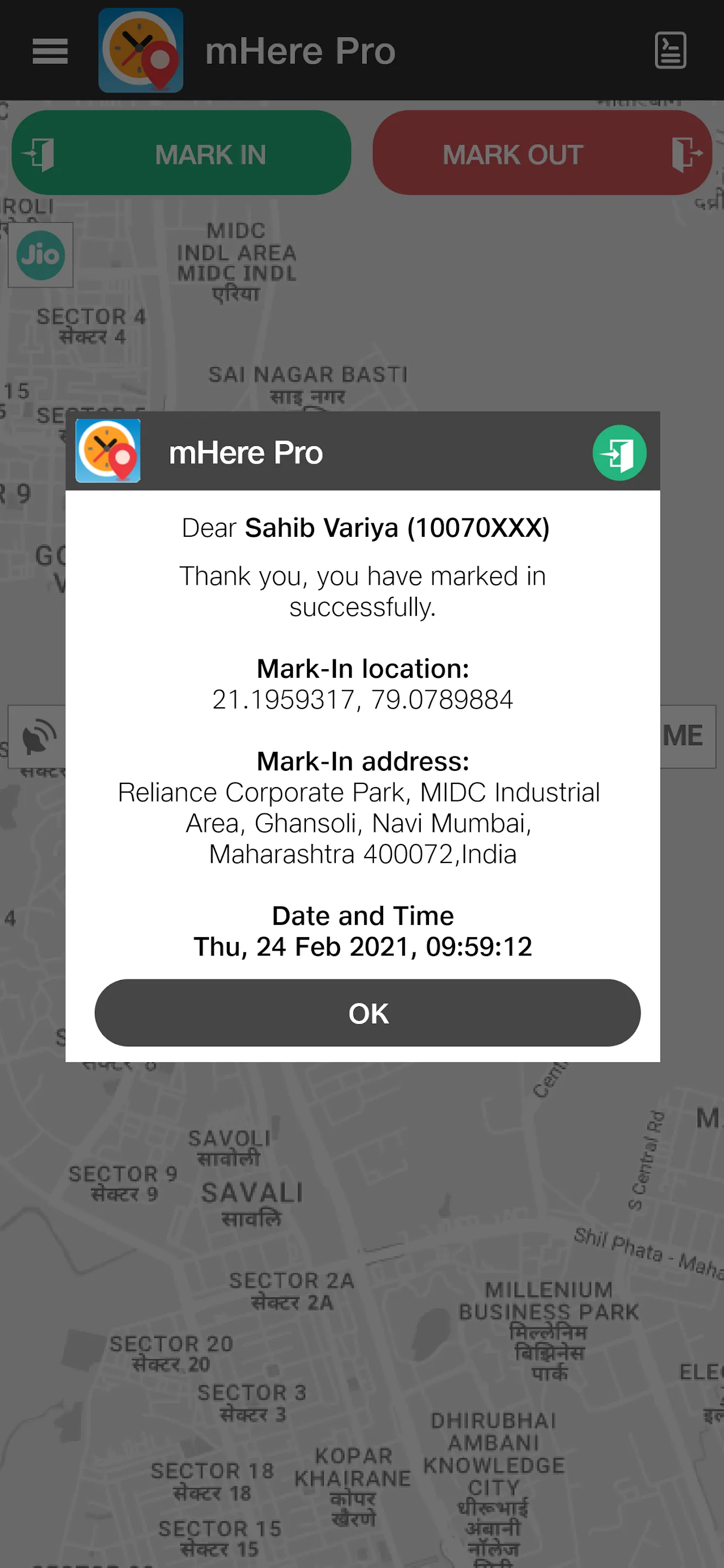
Task: Open the attendance log icon
Action: point(670,51)
